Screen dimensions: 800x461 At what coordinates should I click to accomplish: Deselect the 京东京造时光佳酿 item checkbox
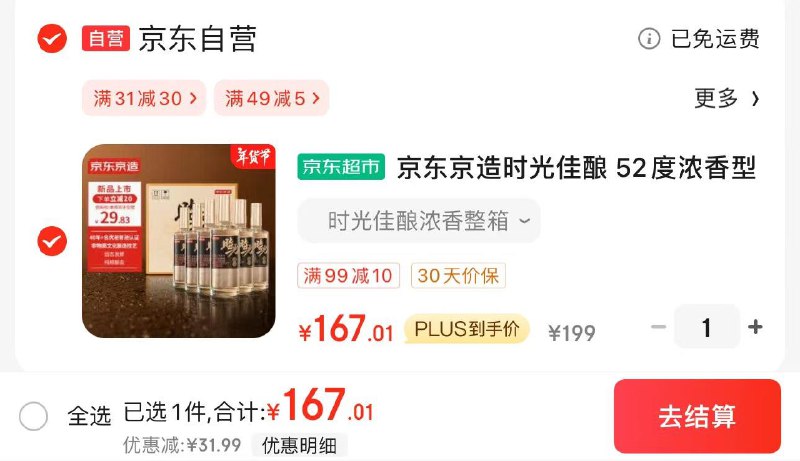coord(52,241)
